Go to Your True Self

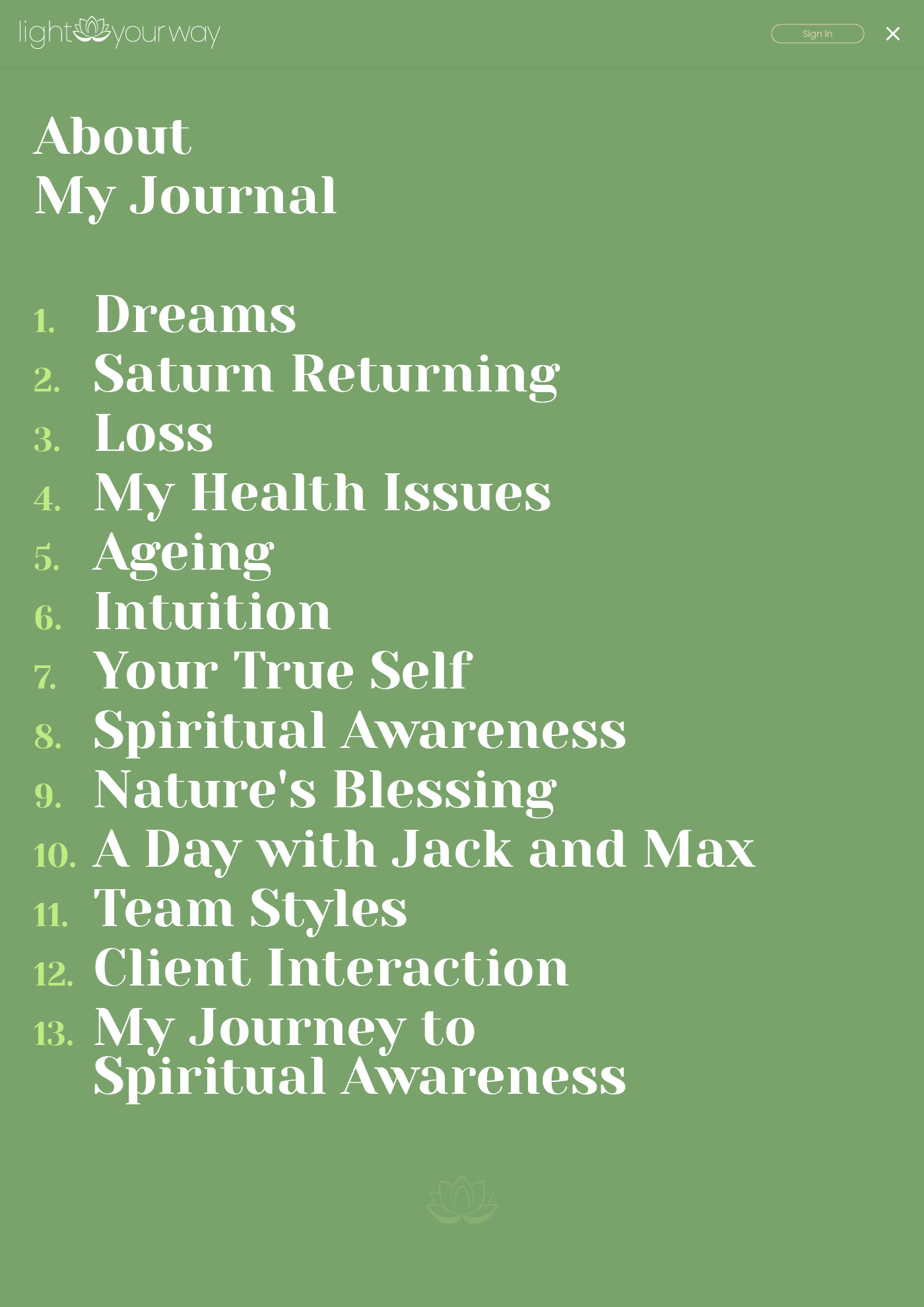pos(282,671)
